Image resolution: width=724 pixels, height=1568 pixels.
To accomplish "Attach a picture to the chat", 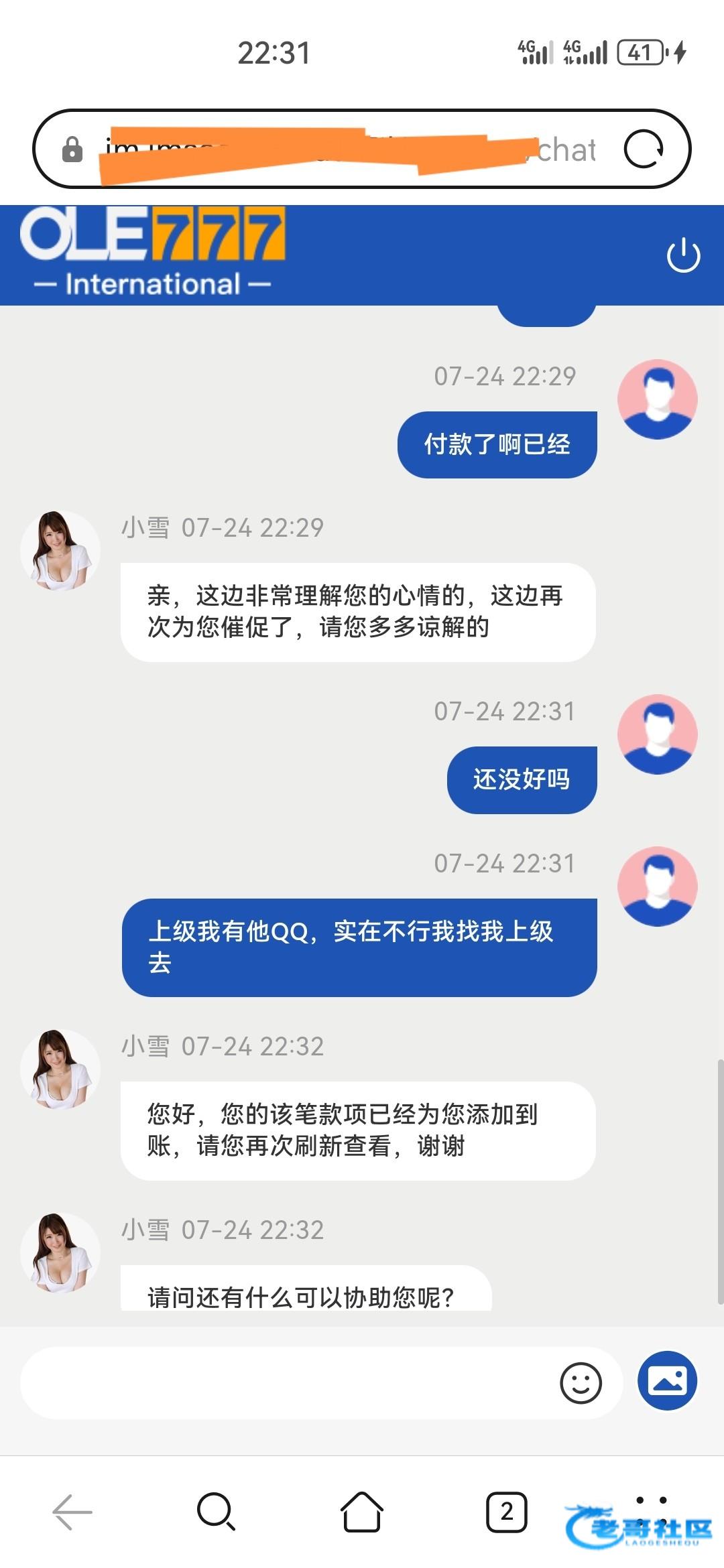I will pyautogui.click(x=667, y=1380).
